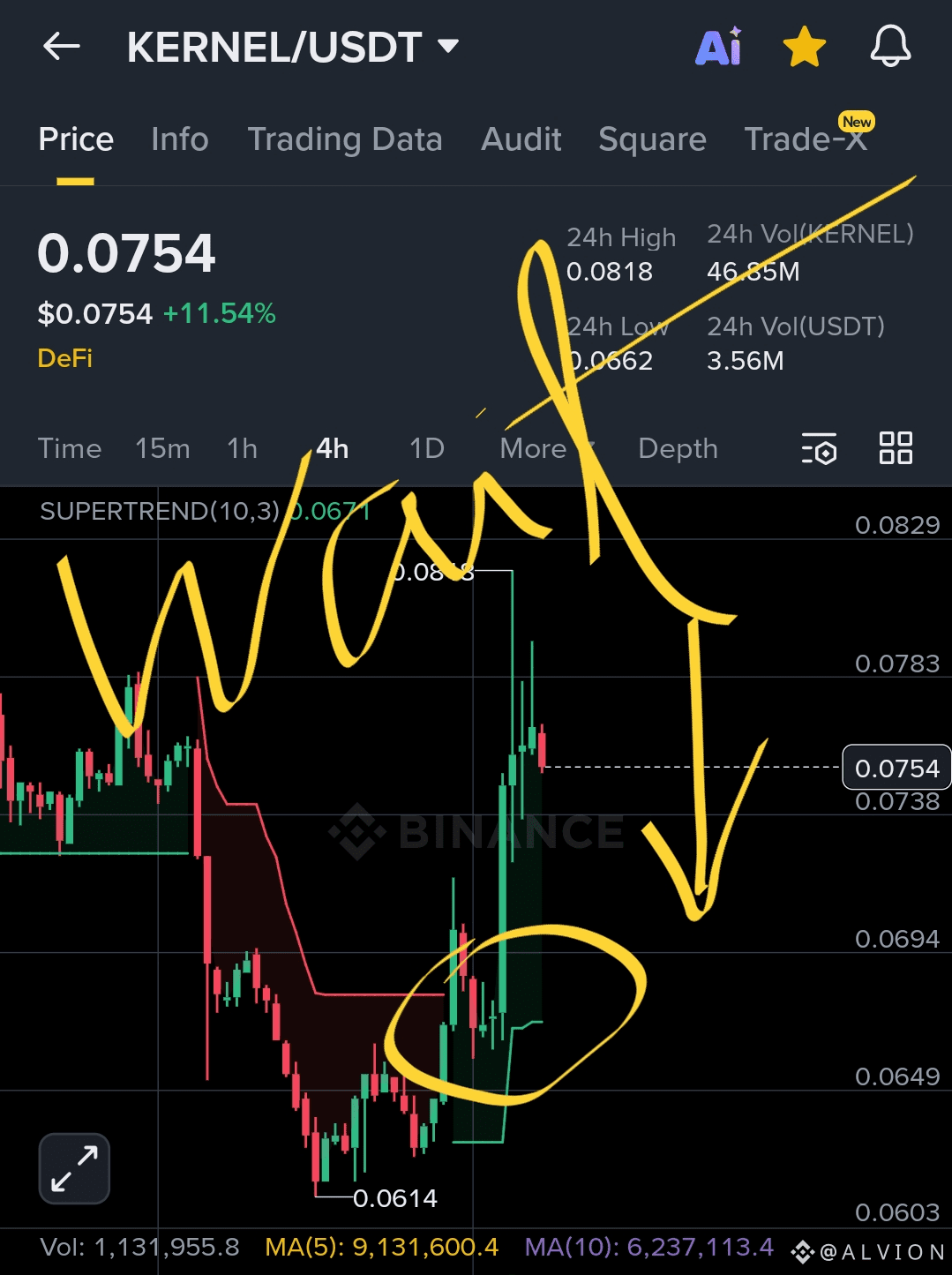
Task: Switch to the Depth view
Action: (x=677, y=449)
